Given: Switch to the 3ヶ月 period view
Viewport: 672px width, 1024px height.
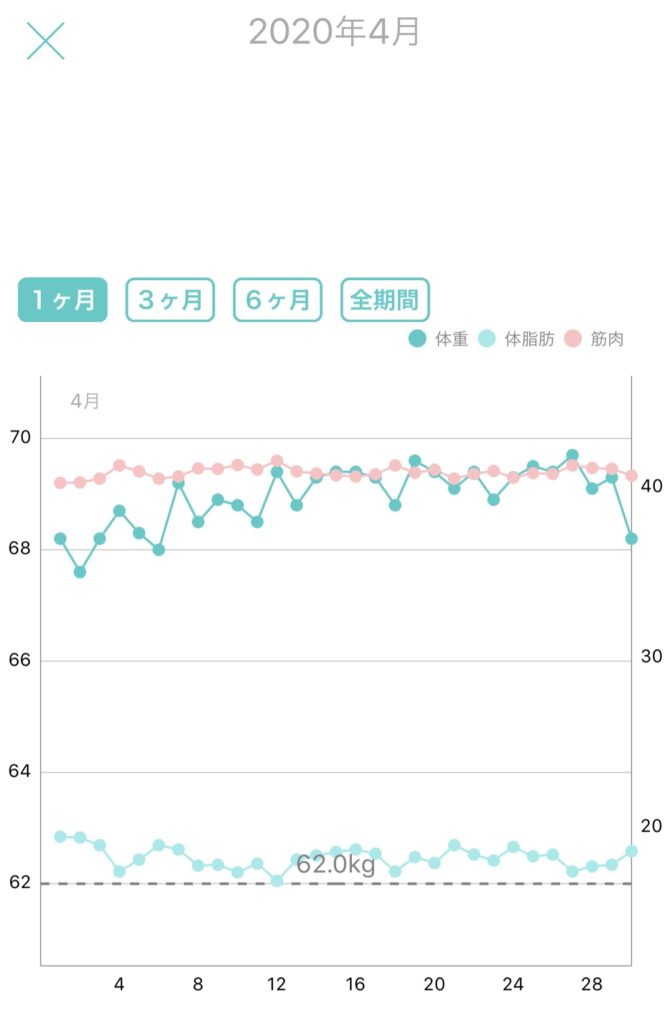Looking at the screenshot, I should pyautogui.click(x=170, y=299).
